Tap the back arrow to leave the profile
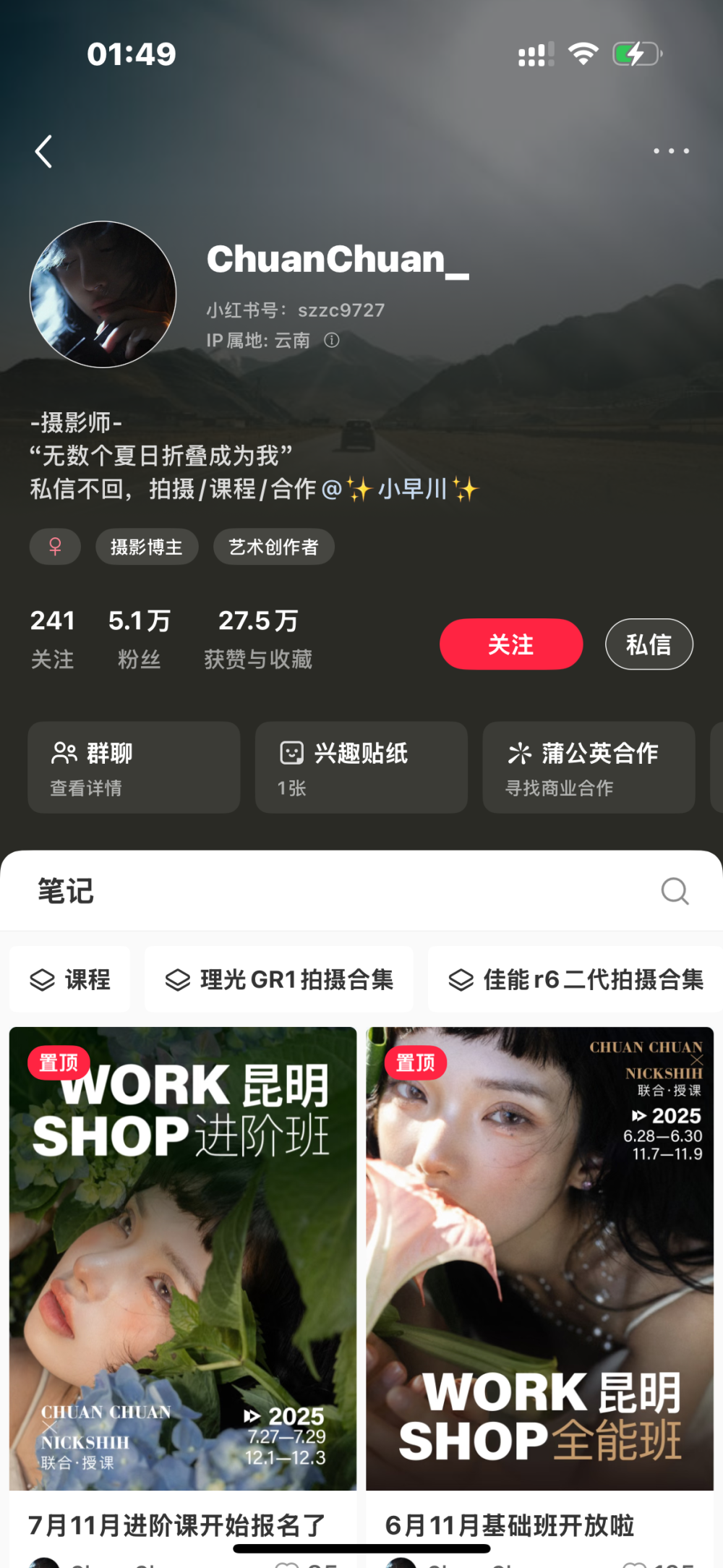Screen dimensions: 723x1568 click(x=43, y=151)
